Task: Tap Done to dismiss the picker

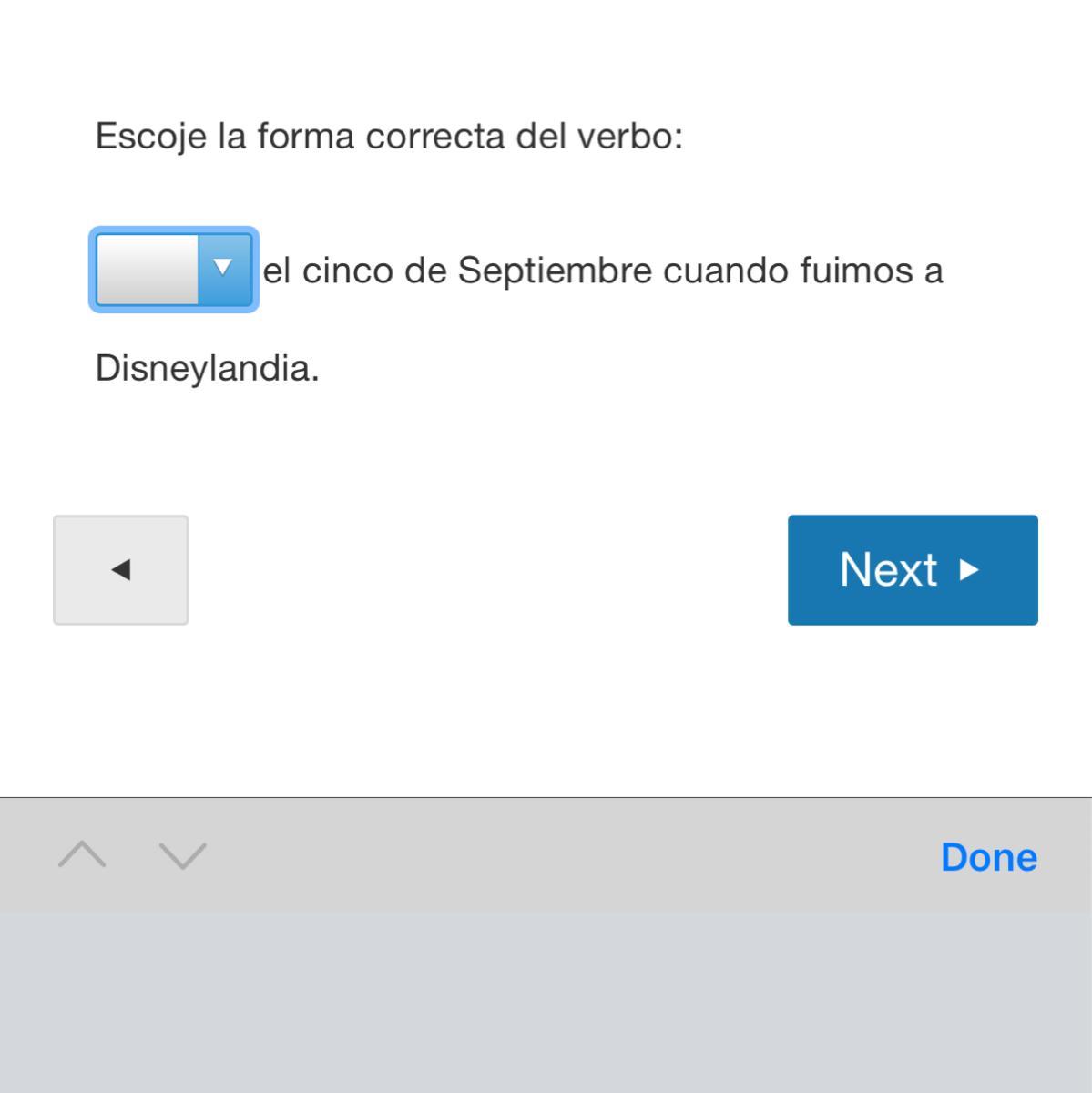Action: tap(988, 857)
